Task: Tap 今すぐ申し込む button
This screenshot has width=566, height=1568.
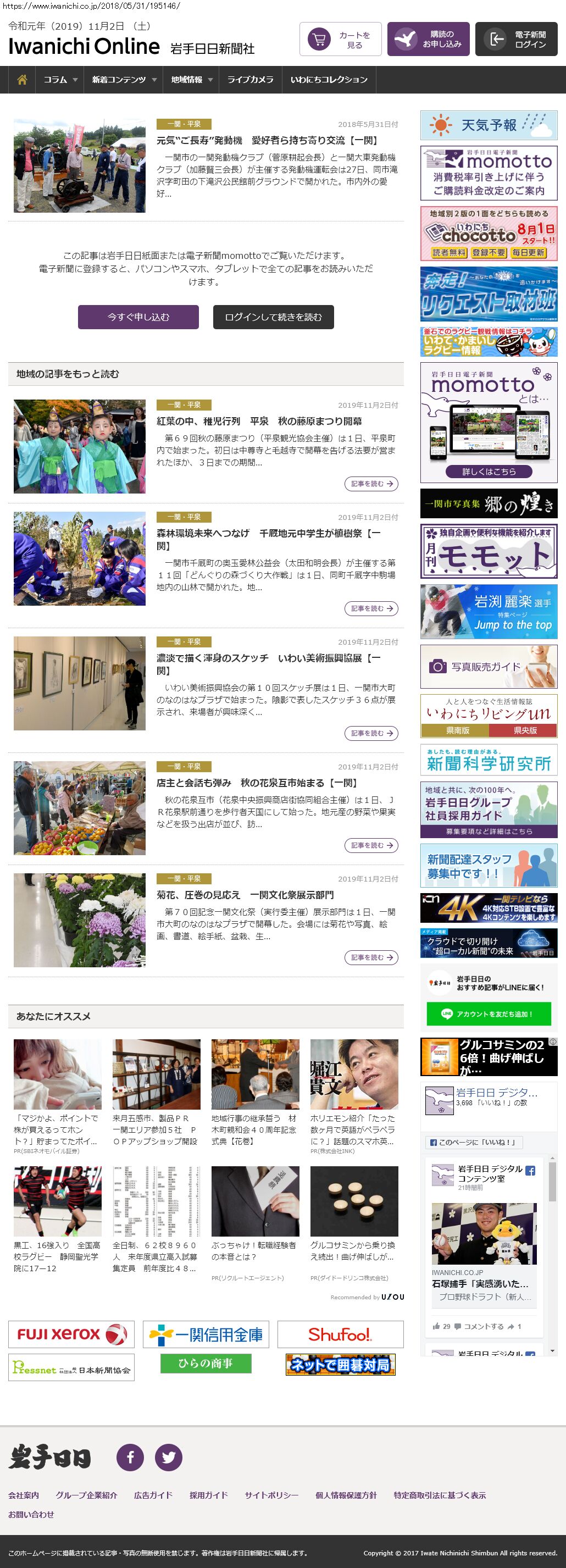Action: point(138,317)
